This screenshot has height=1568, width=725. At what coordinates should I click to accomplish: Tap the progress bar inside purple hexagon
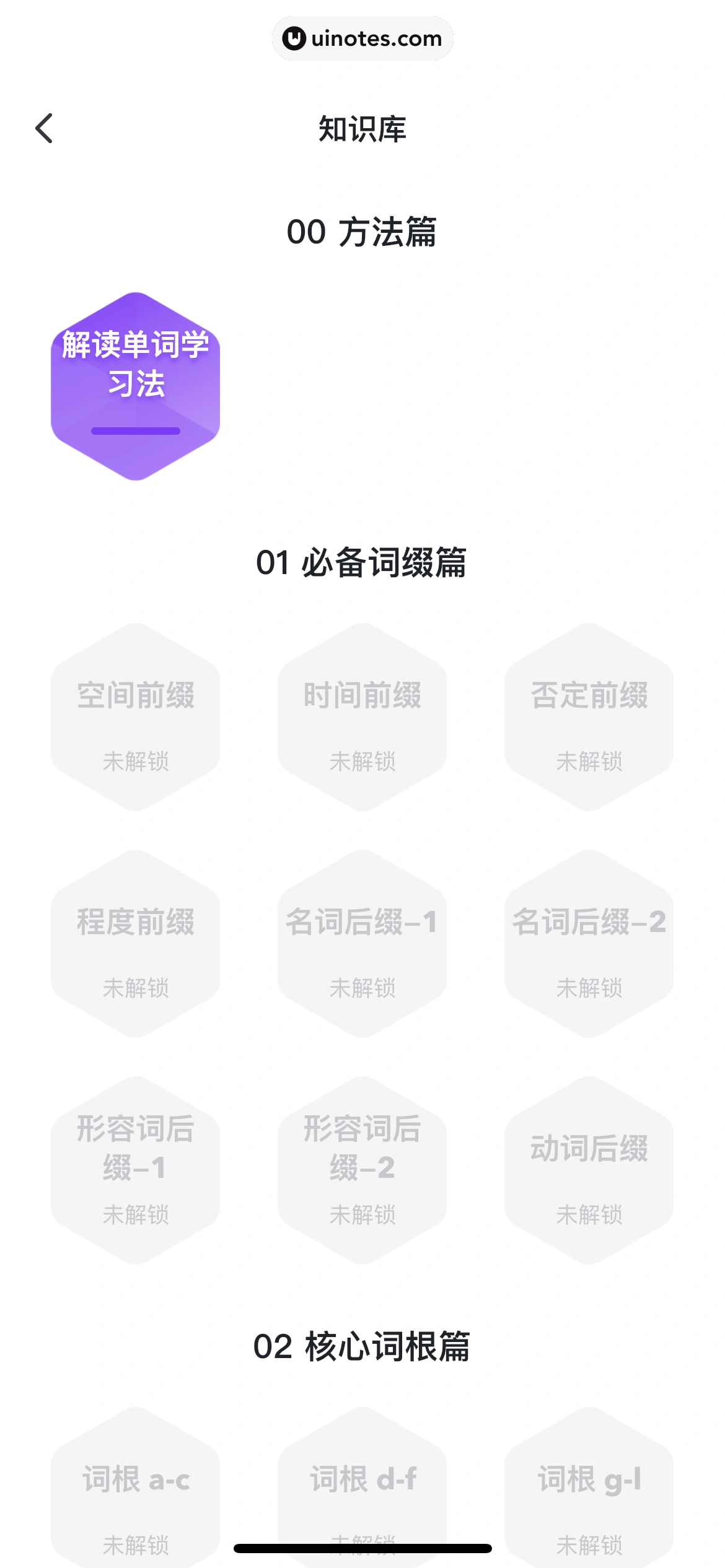coord(135,430)
